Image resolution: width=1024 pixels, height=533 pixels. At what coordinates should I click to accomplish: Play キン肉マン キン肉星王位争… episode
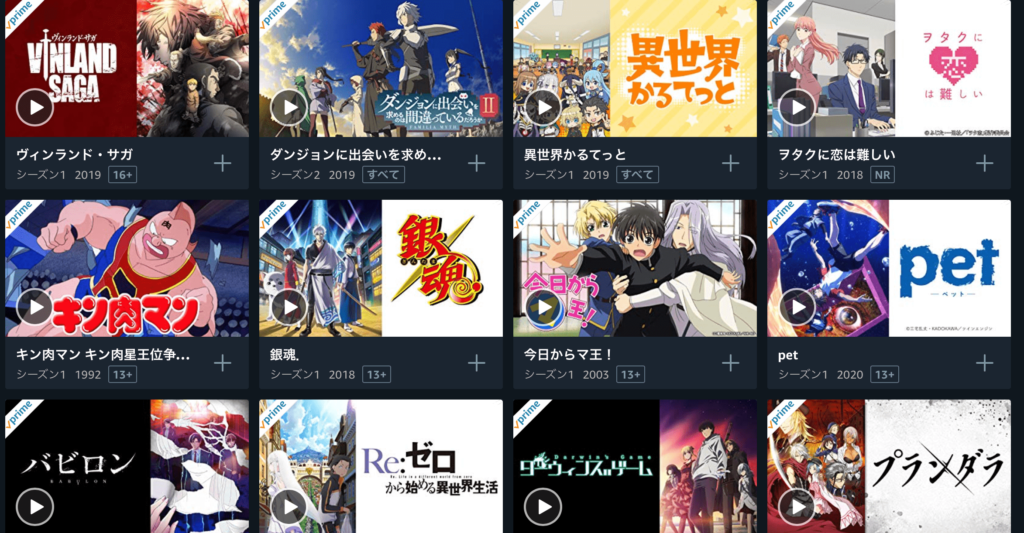[35, 307]
